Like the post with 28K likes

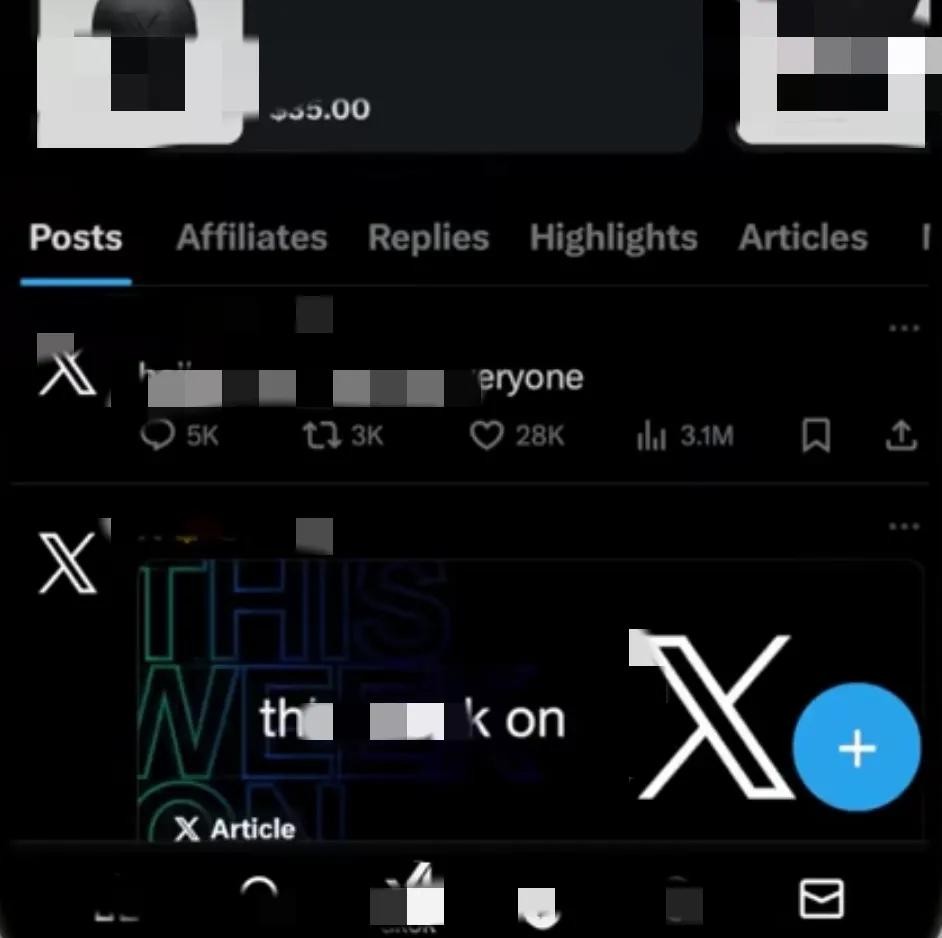tap(486, 436)
